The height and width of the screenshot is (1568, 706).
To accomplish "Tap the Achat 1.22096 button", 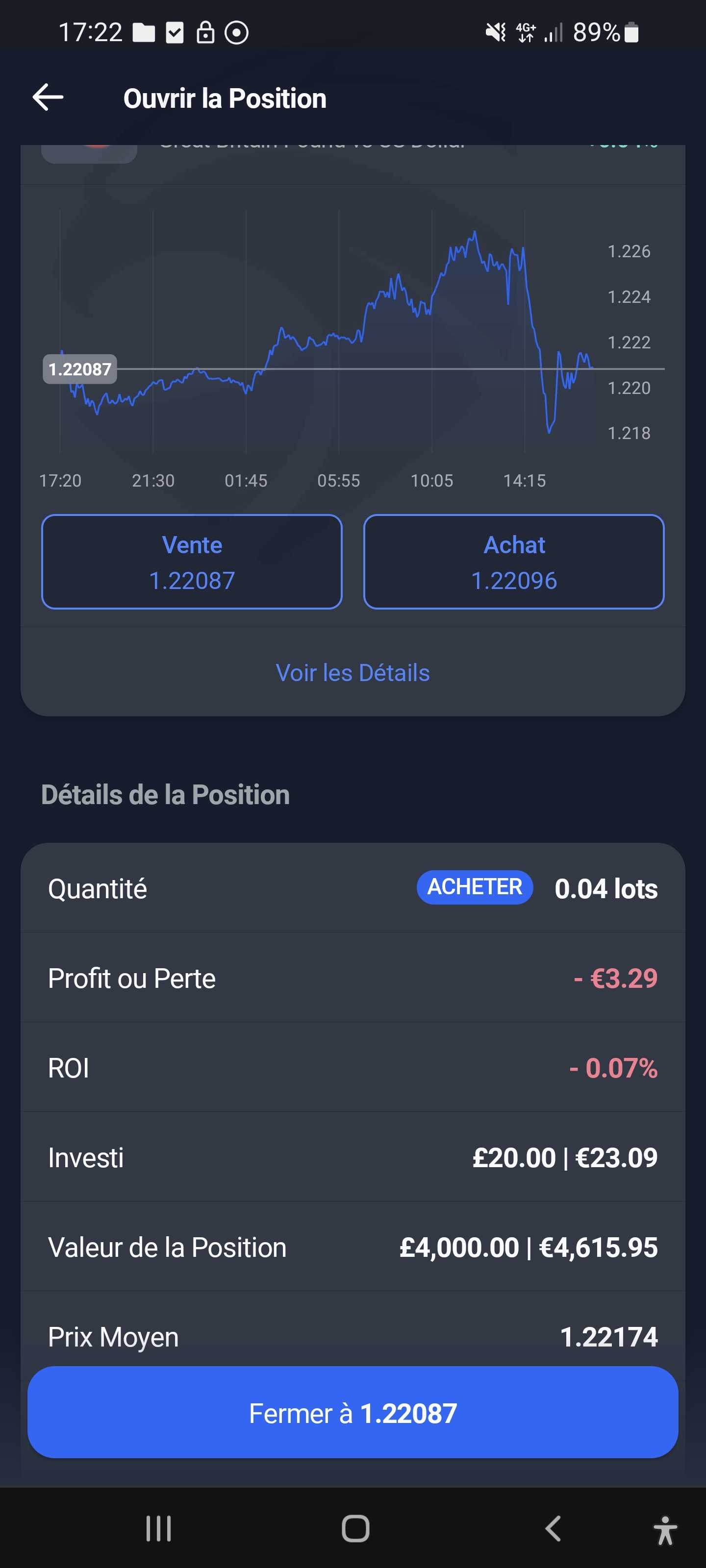I will 513,562.
